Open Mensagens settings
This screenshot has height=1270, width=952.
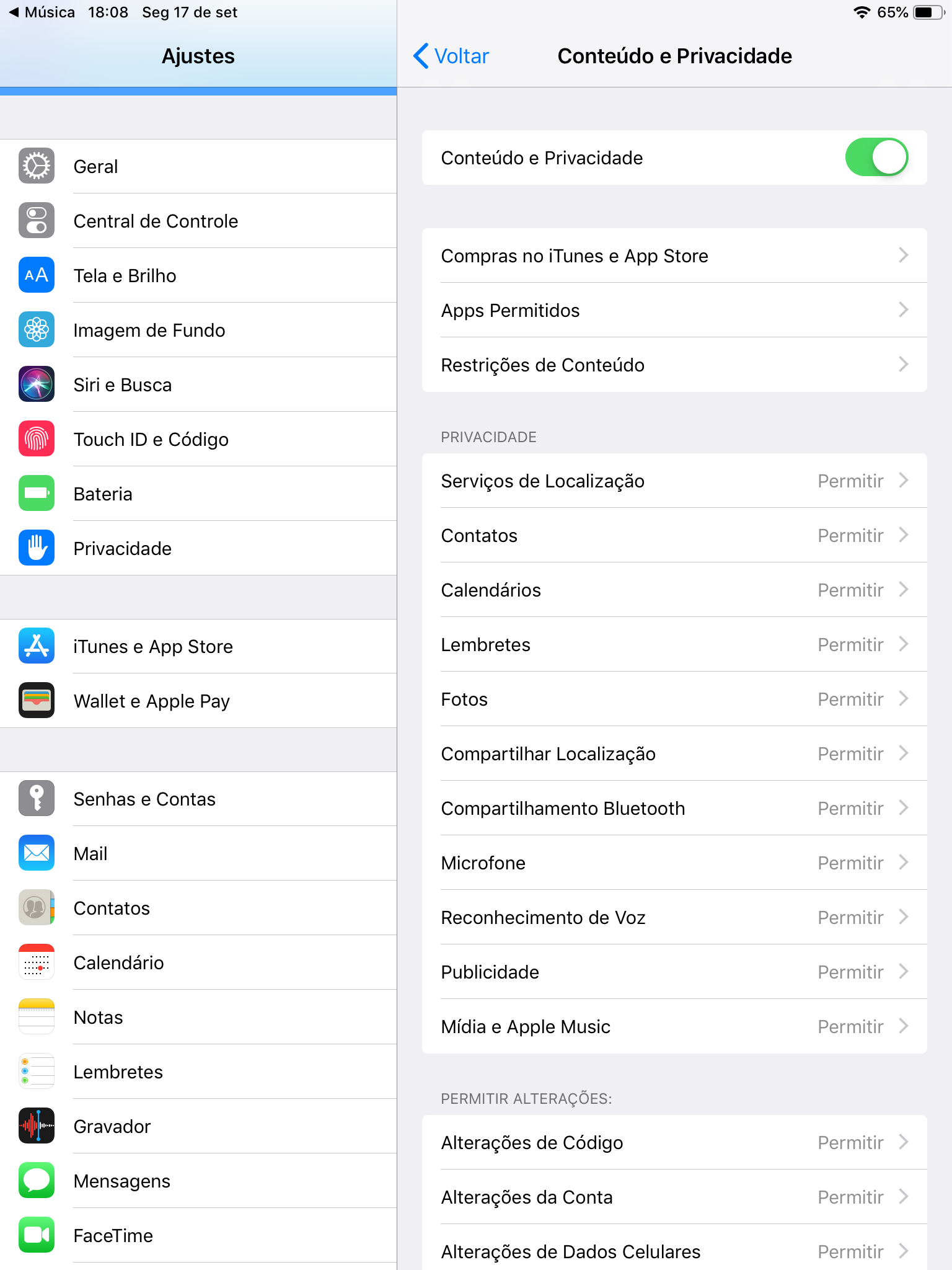coord(198,1181)
